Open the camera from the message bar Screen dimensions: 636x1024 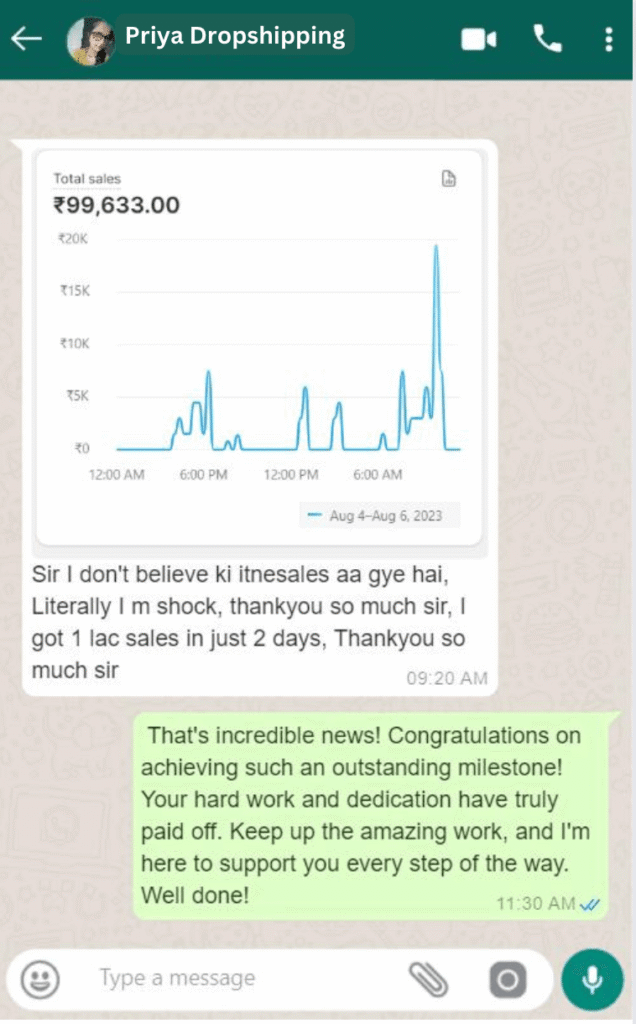point(507,980)
